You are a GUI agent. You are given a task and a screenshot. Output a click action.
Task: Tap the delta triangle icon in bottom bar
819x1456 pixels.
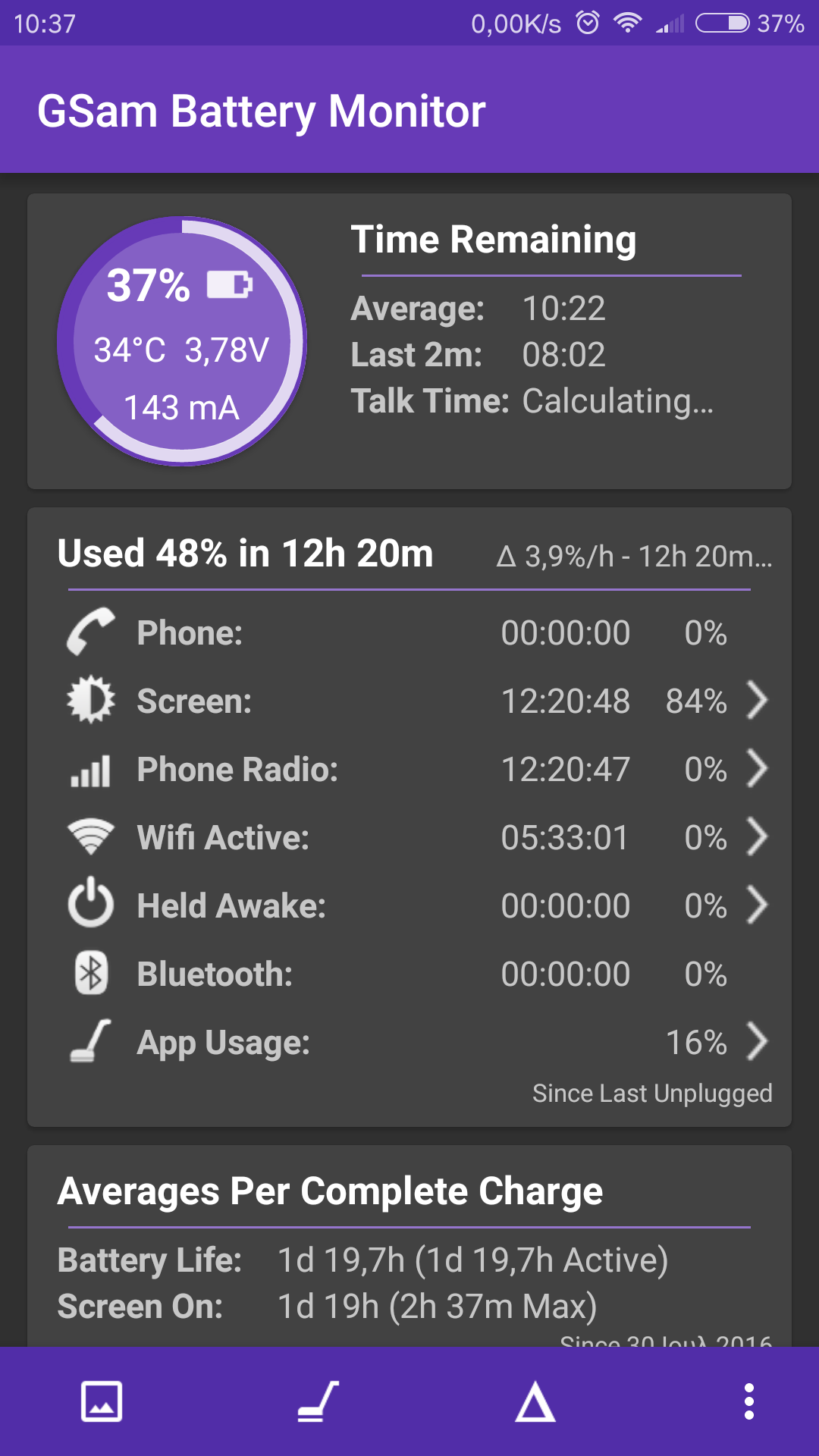pyautogui.click(x=535, y=1401)
